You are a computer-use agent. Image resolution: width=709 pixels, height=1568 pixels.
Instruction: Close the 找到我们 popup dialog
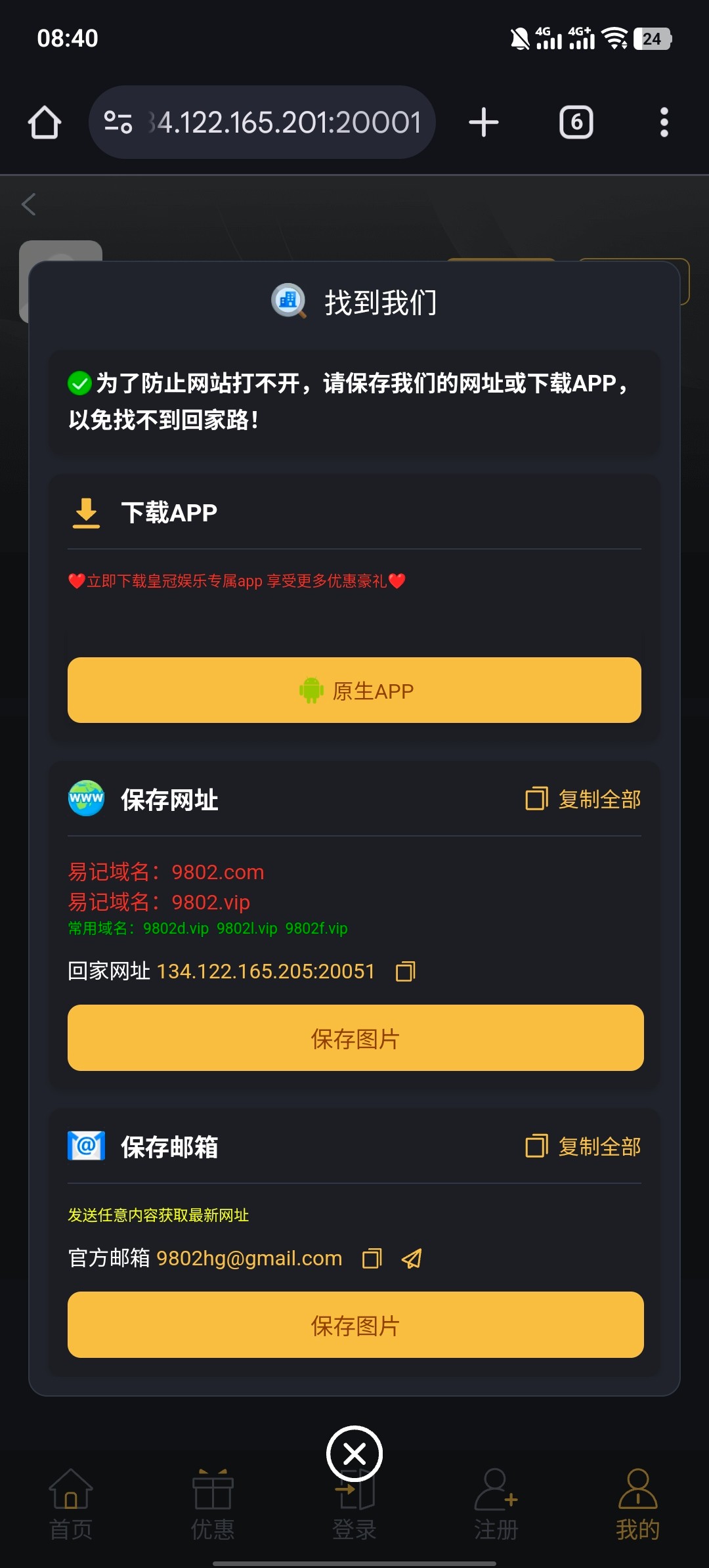354,1454
